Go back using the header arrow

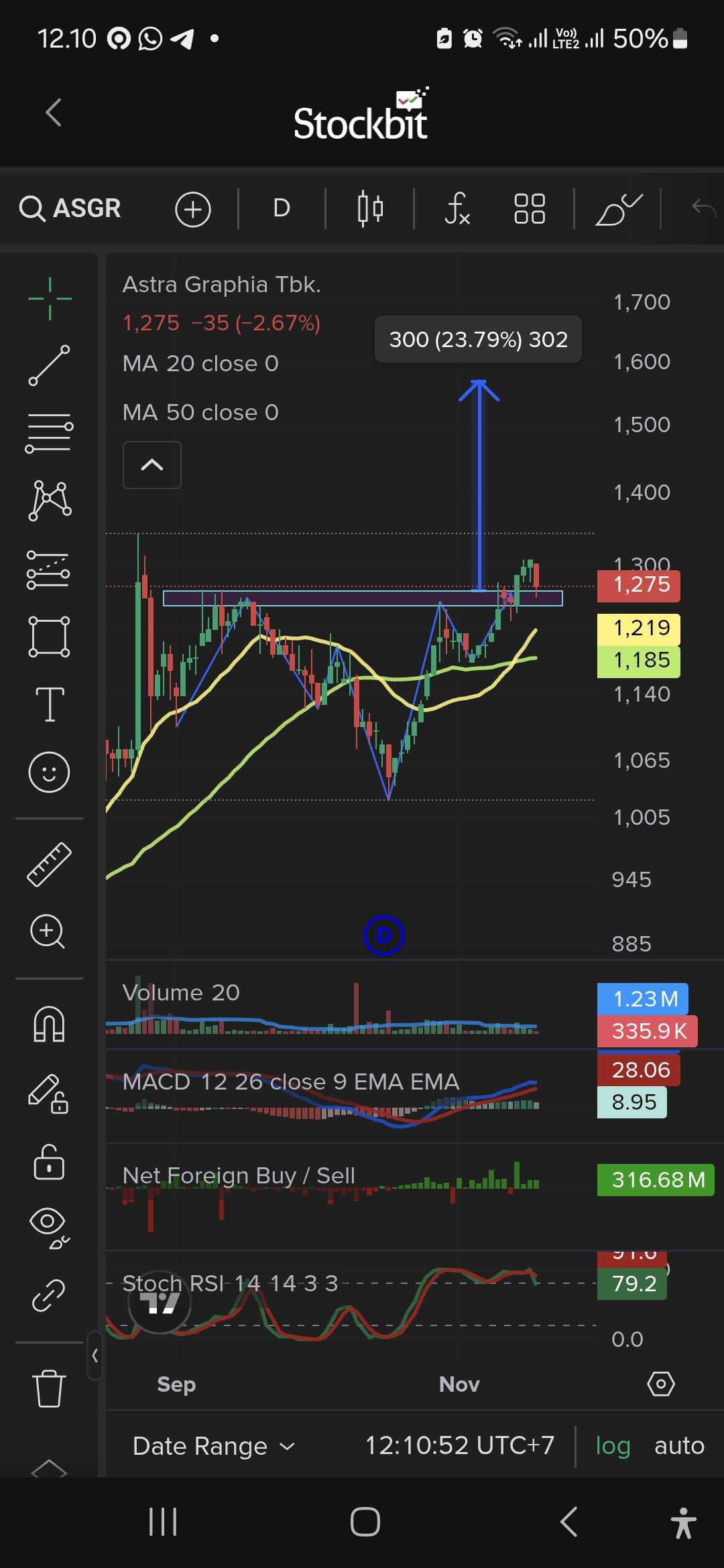pyautogui.click(x=54, y=113)
